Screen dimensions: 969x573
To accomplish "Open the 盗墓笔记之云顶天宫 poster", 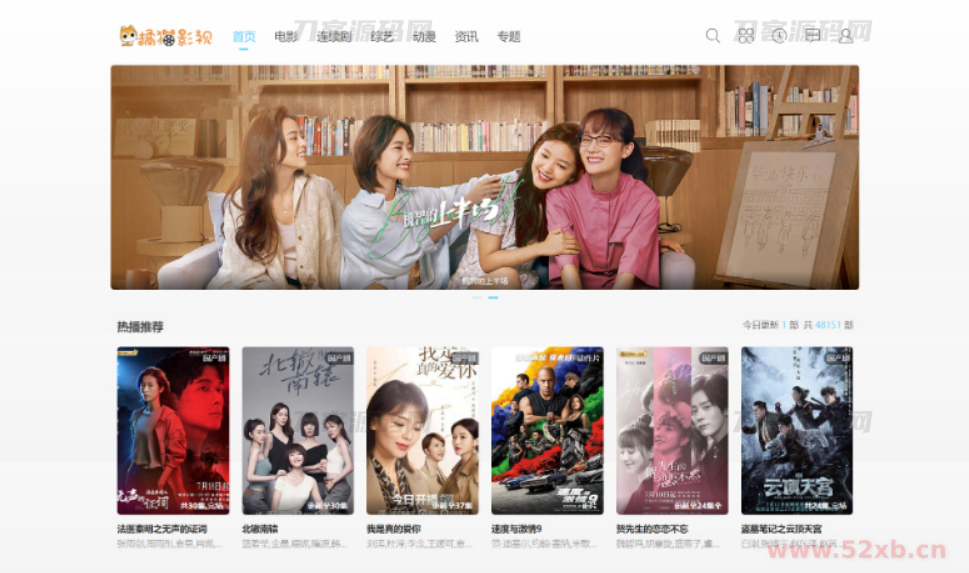I will click(797, 431).
